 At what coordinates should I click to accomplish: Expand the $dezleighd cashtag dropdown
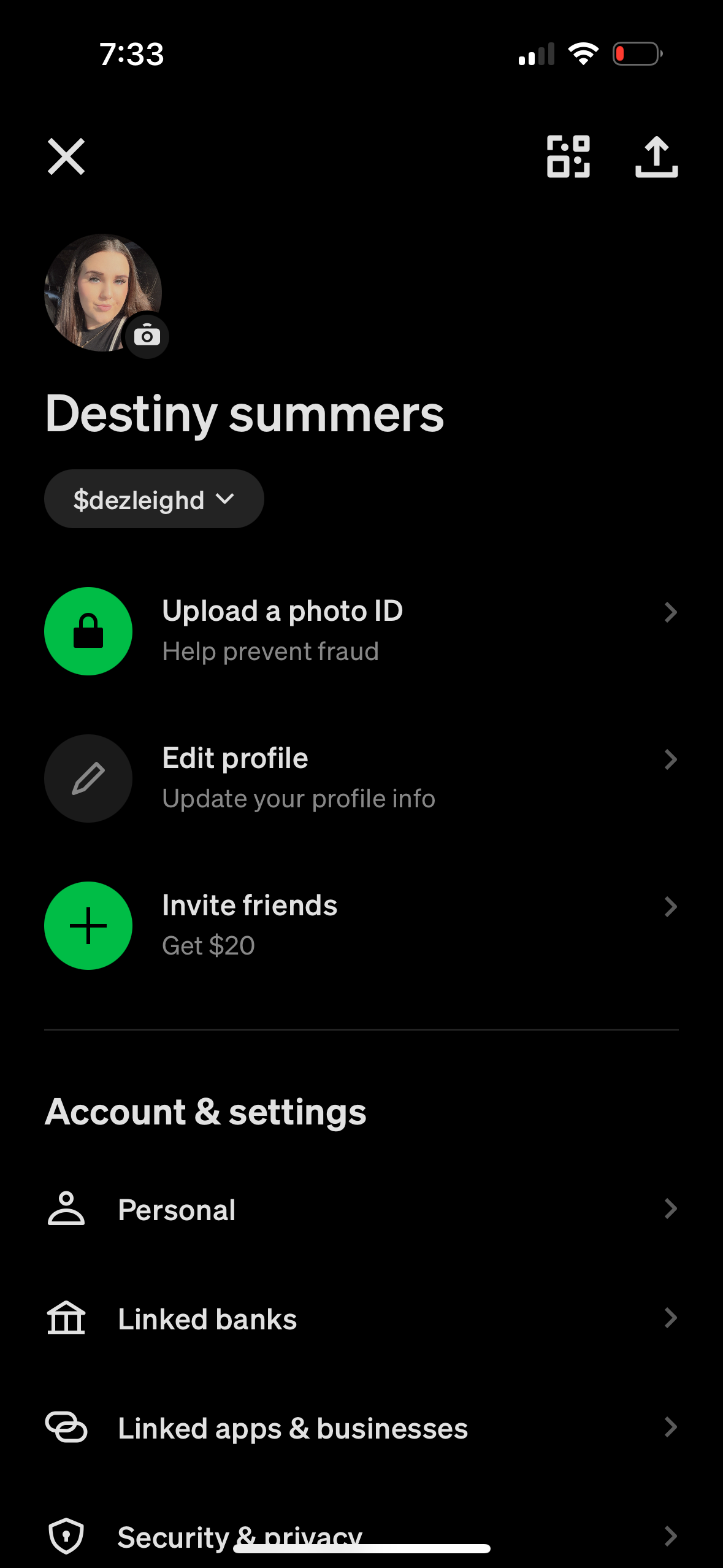click(x=154, y=499)
